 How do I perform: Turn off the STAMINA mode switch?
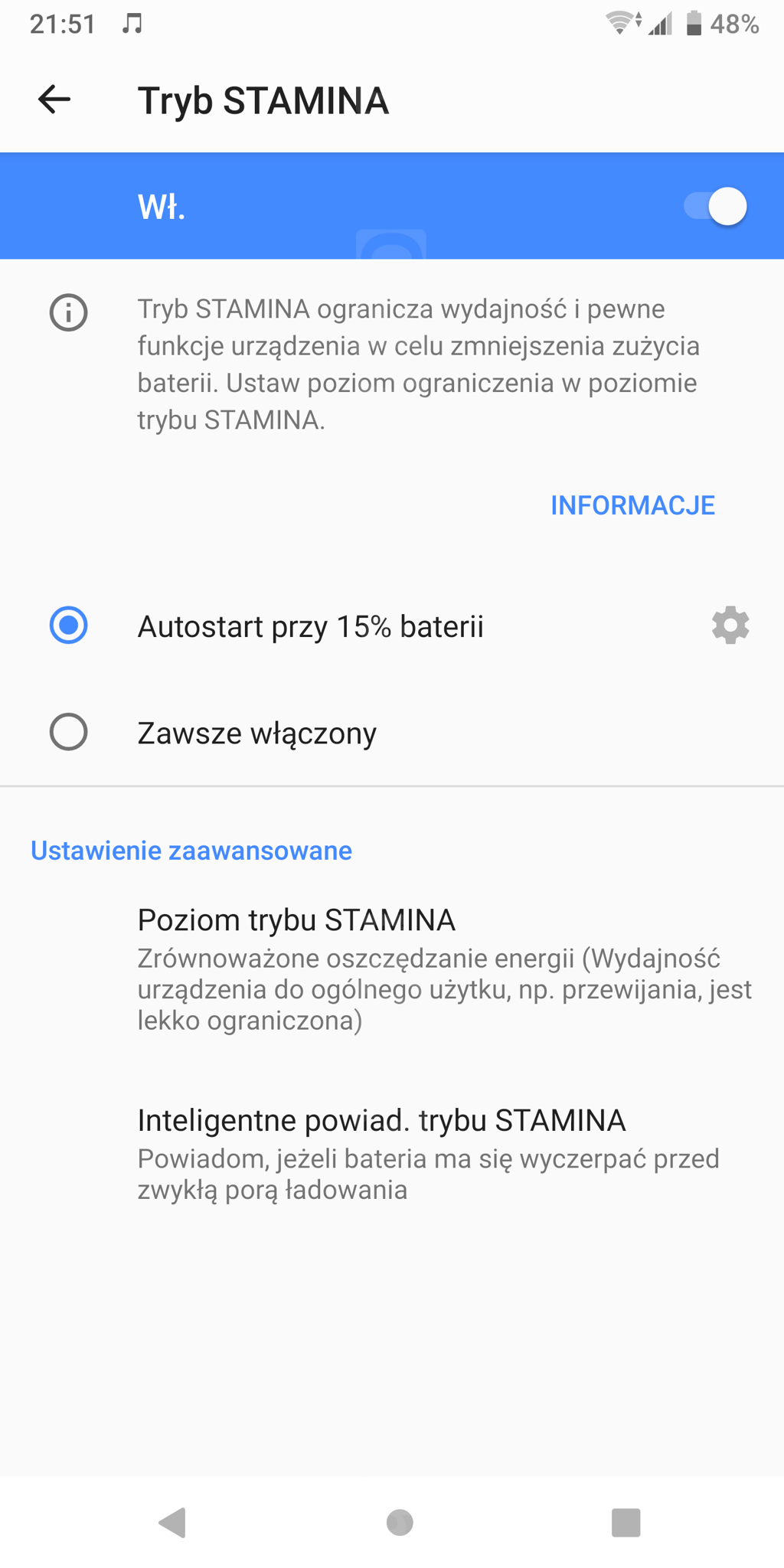click(x=715, y=206)
